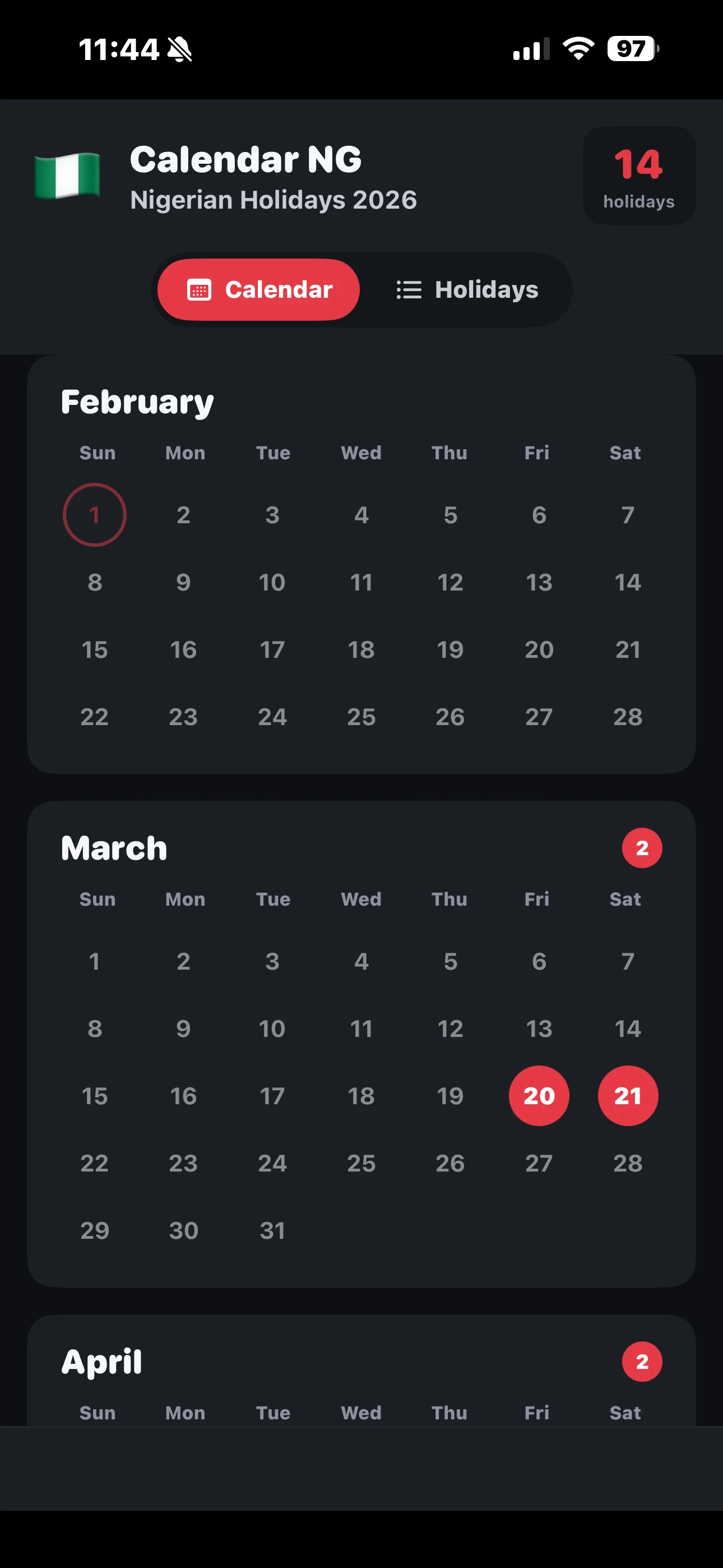723x1568 pixels.
Task: Tap the March month title
Action: pyautogui.click(x=114, y=847)
